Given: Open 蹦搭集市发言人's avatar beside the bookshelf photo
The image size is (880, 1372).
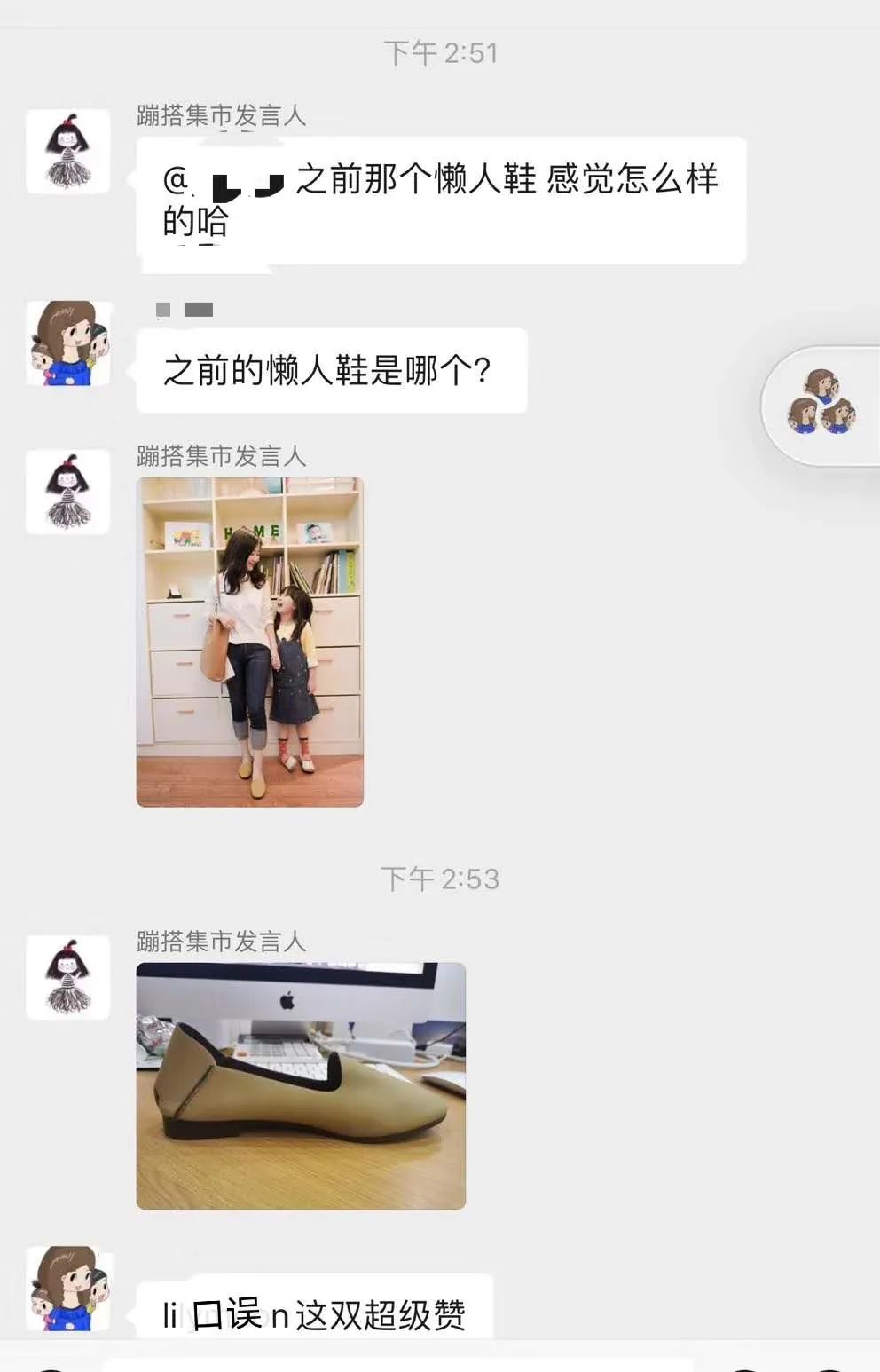Looking at the screenshot, I should tap(68, 492).
